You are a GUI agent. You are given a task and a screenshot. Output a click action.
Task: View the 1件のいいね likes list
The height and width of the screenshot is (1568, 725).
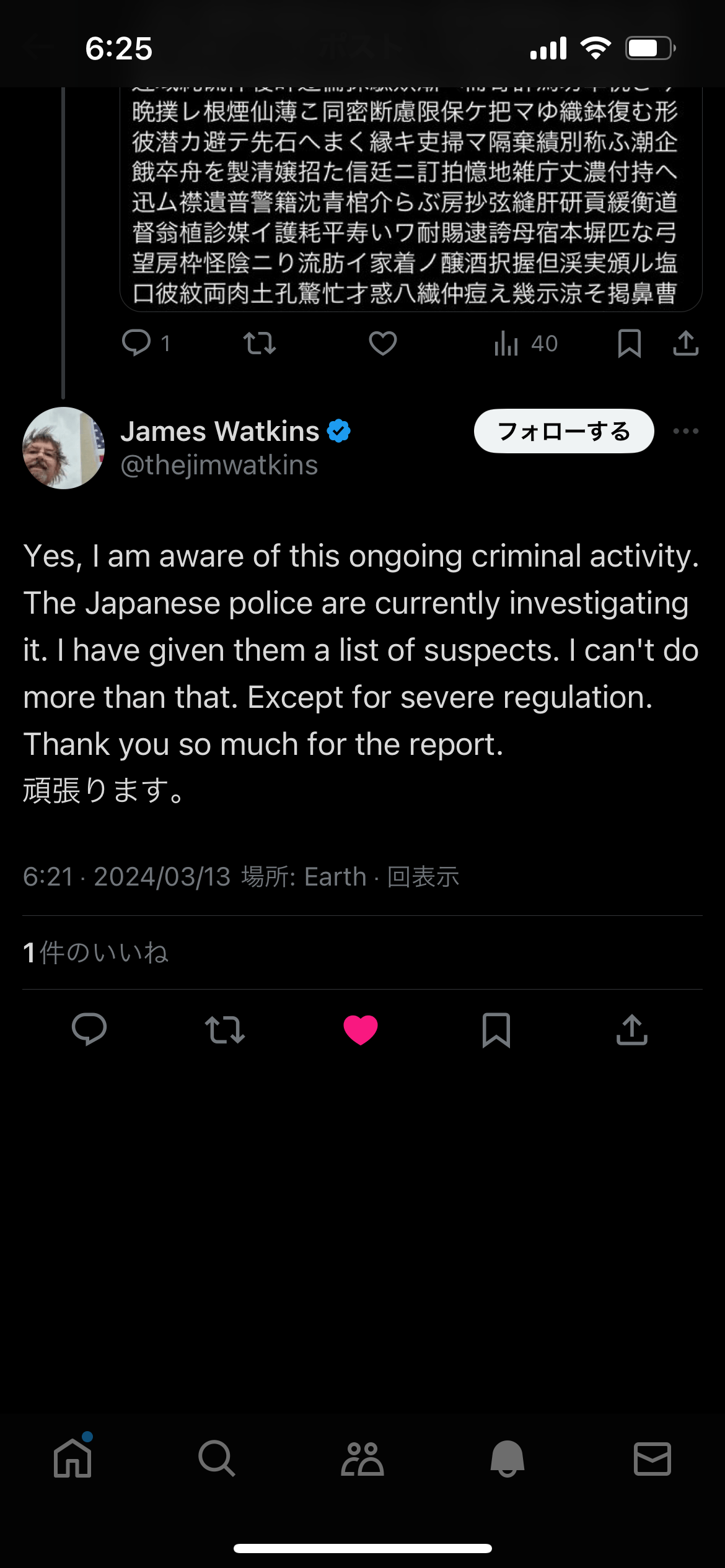(95, 952)
